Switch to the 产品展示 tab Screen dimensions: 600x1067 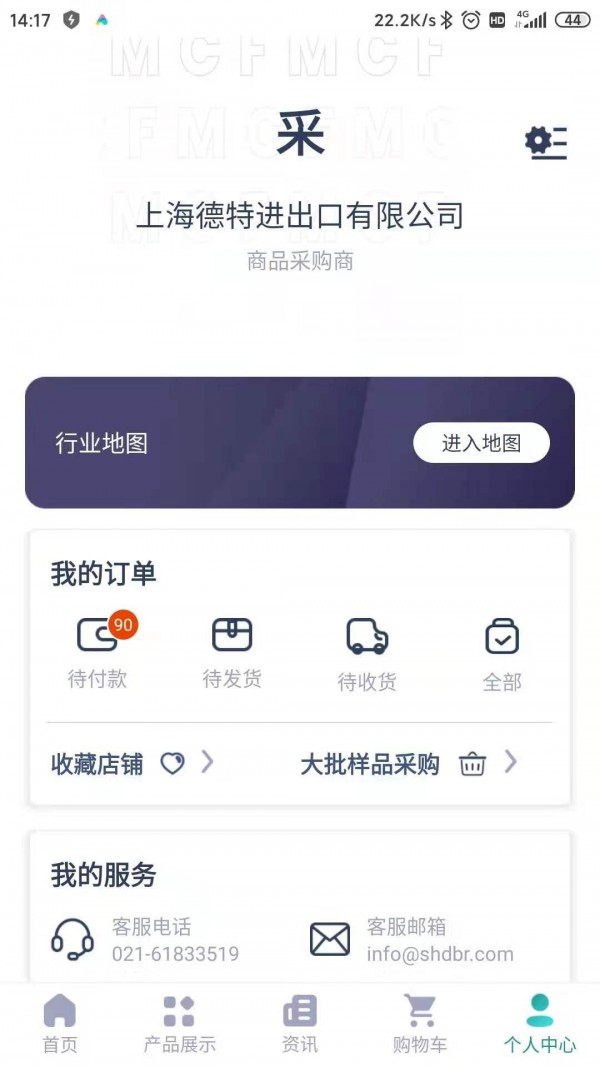(x=179, y=1022)
